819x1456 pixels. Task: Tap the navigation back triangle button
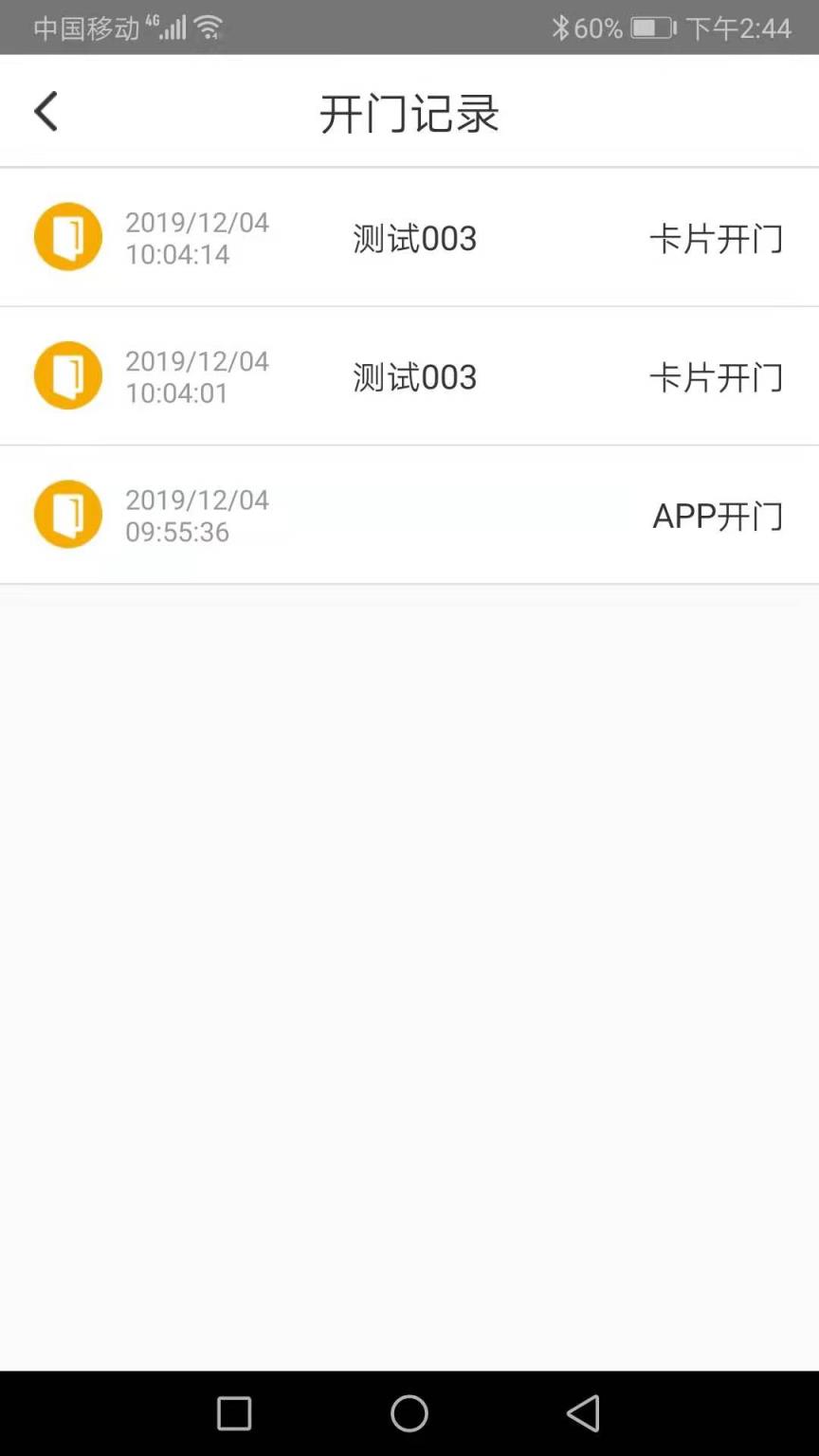[584, 1412]
